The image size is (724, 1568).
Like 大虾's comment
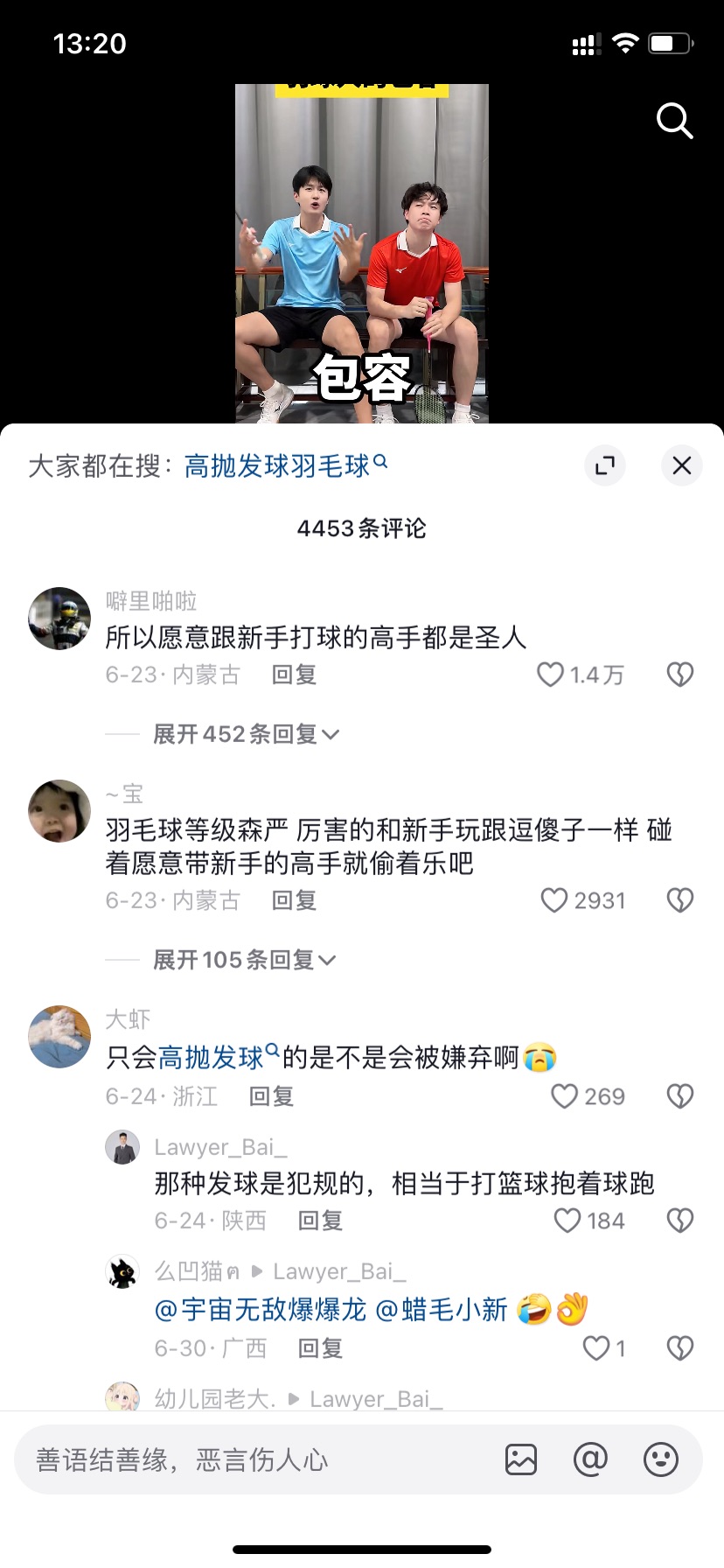pyautogui.click(x=588, y=1096)
